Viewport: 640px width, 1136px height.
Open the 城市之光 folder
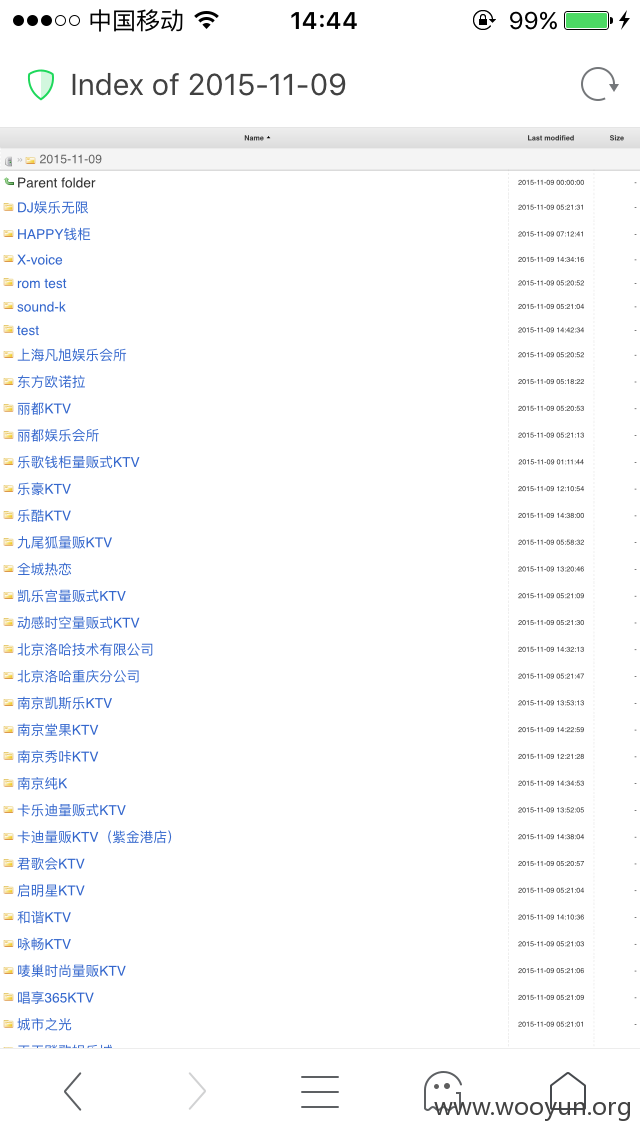[44, 1024]
